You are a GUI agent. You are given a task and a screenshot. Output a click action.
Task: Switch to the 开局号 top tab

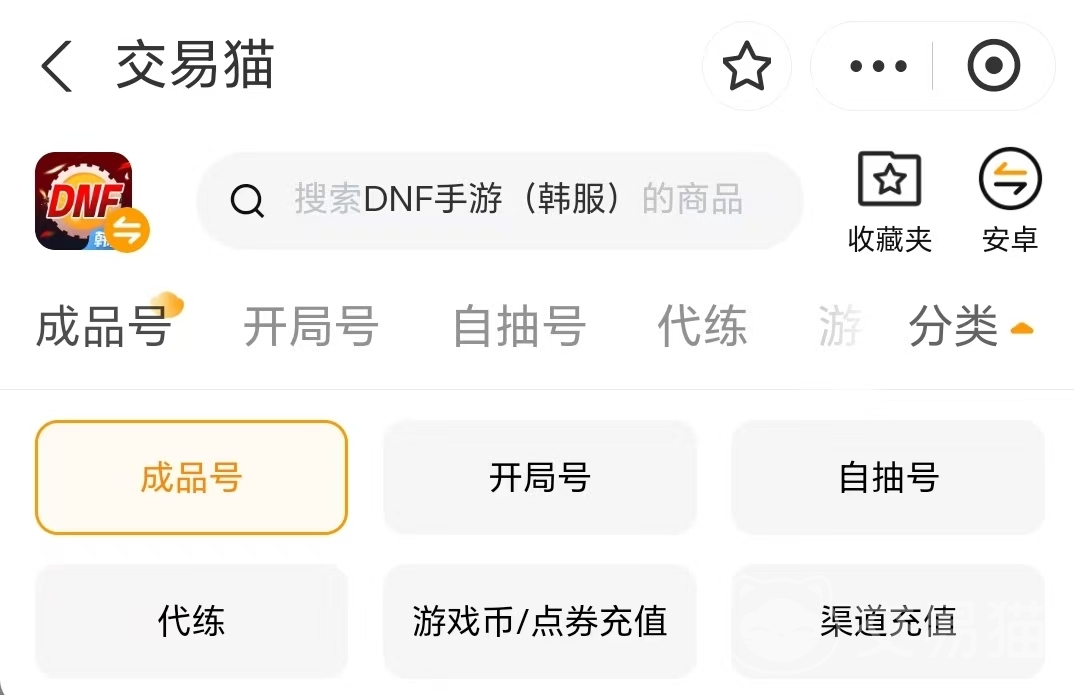point(311,327)
